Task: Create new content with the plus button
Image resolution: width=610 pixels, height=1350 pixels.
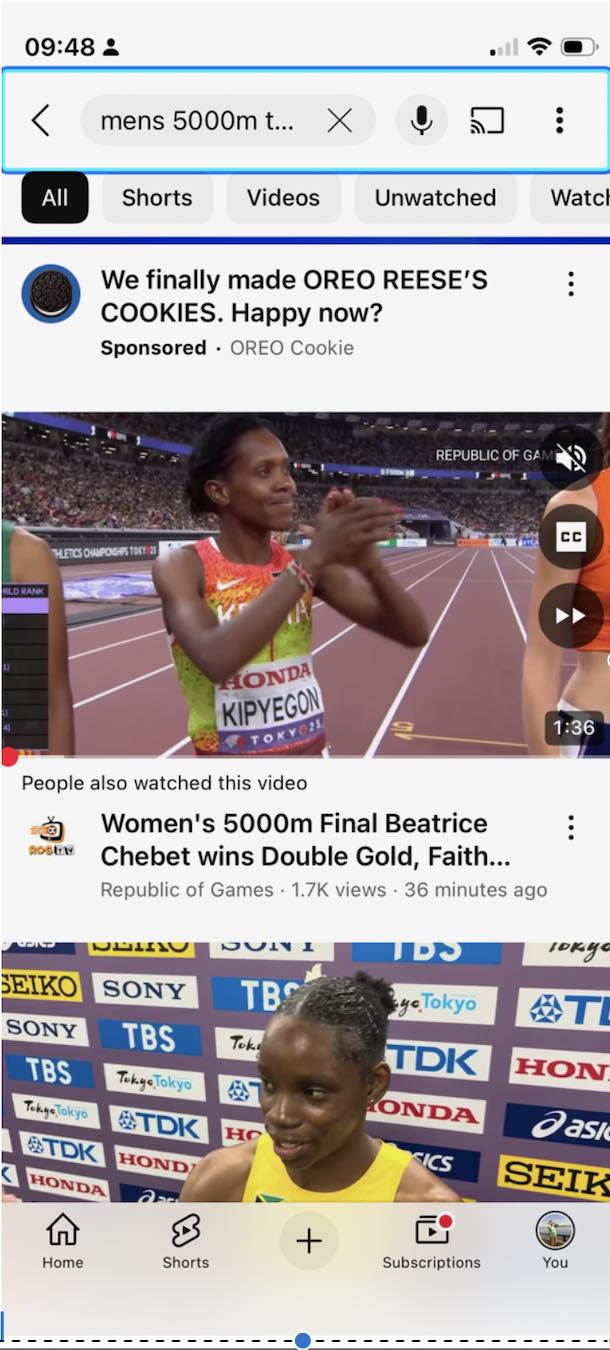Action: click(308, 1242)
